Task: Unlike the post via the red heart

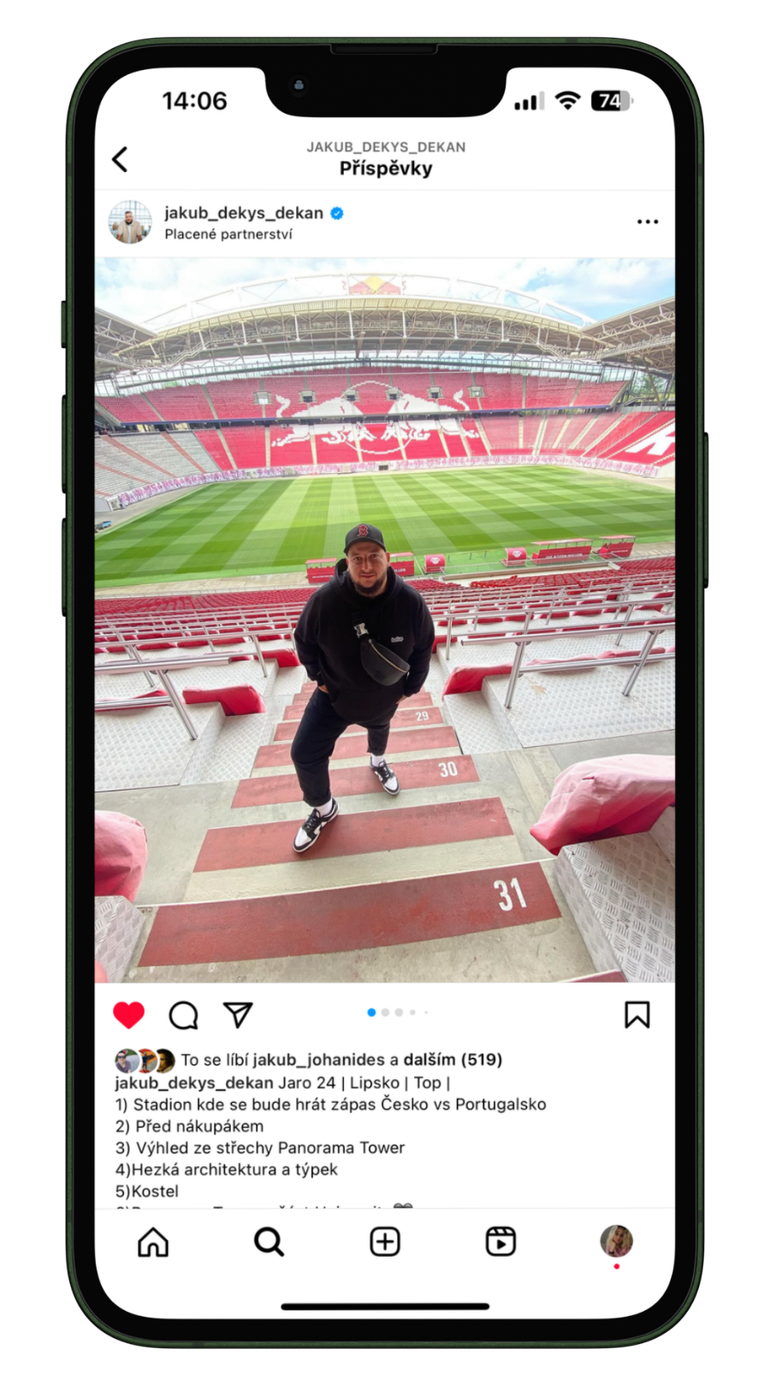Action: (x=129, y=1015)
